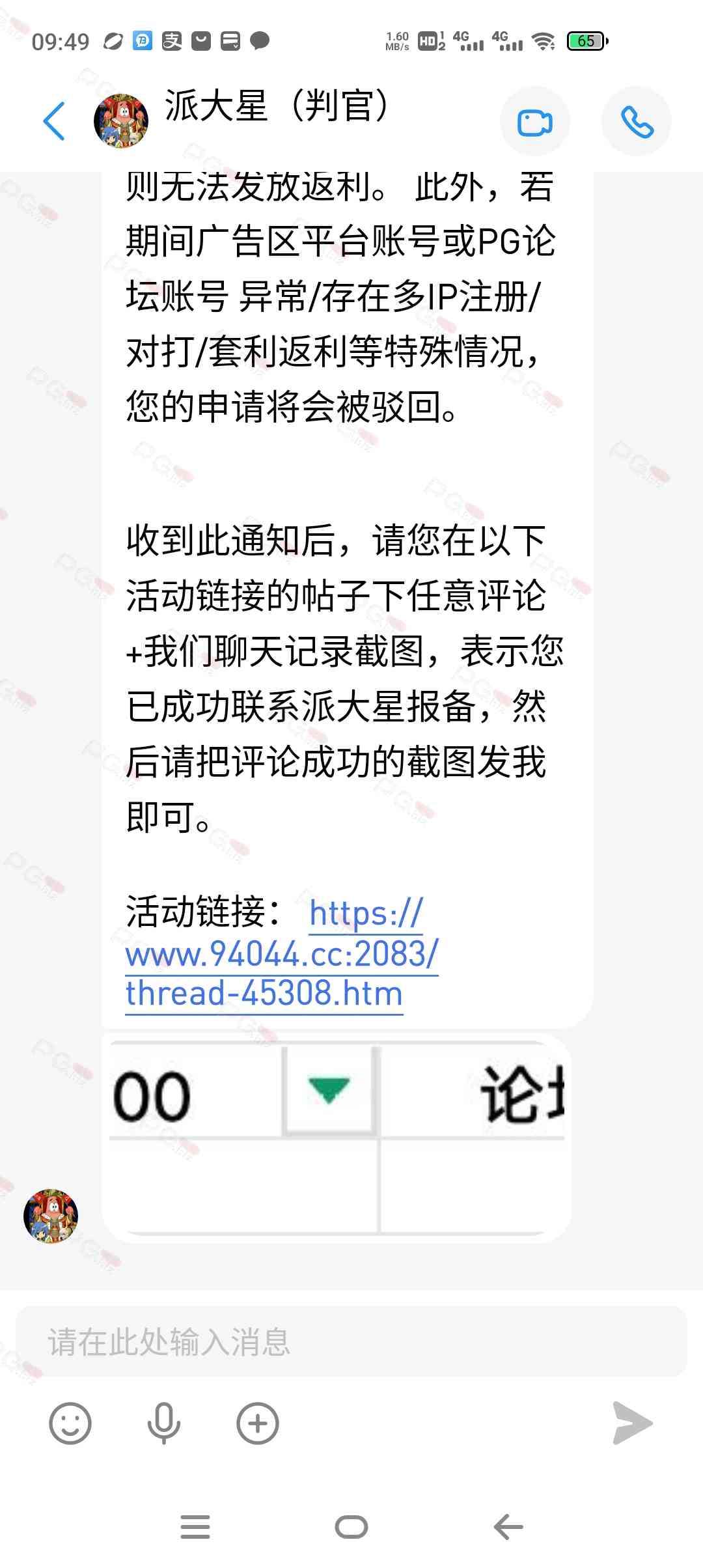
Task: Open 派大星's profile avatar in header
Action: (x=121, y=121)
